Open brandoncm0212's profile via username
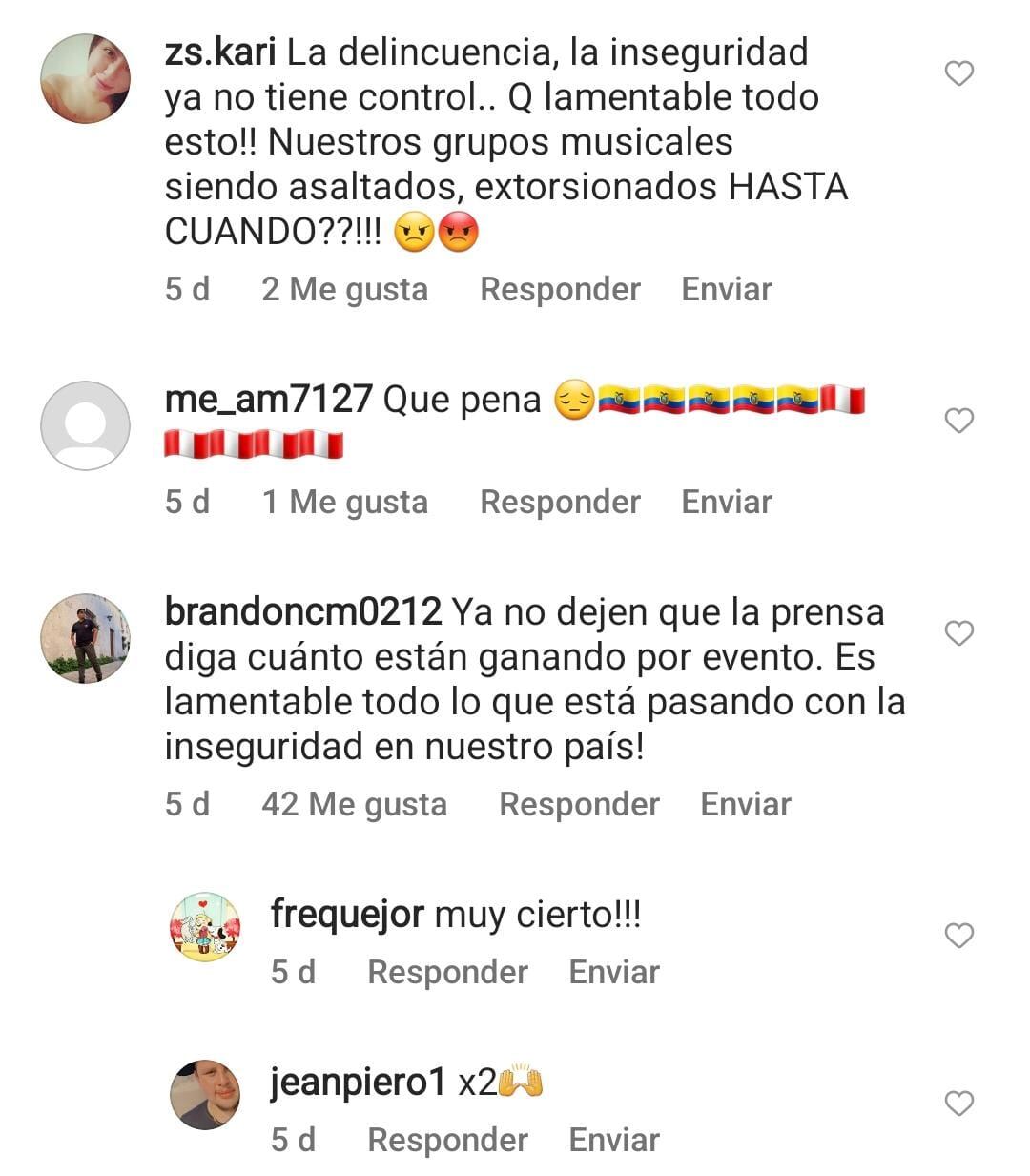This screenshot has height=1176, width=1030. coord(302,611)
